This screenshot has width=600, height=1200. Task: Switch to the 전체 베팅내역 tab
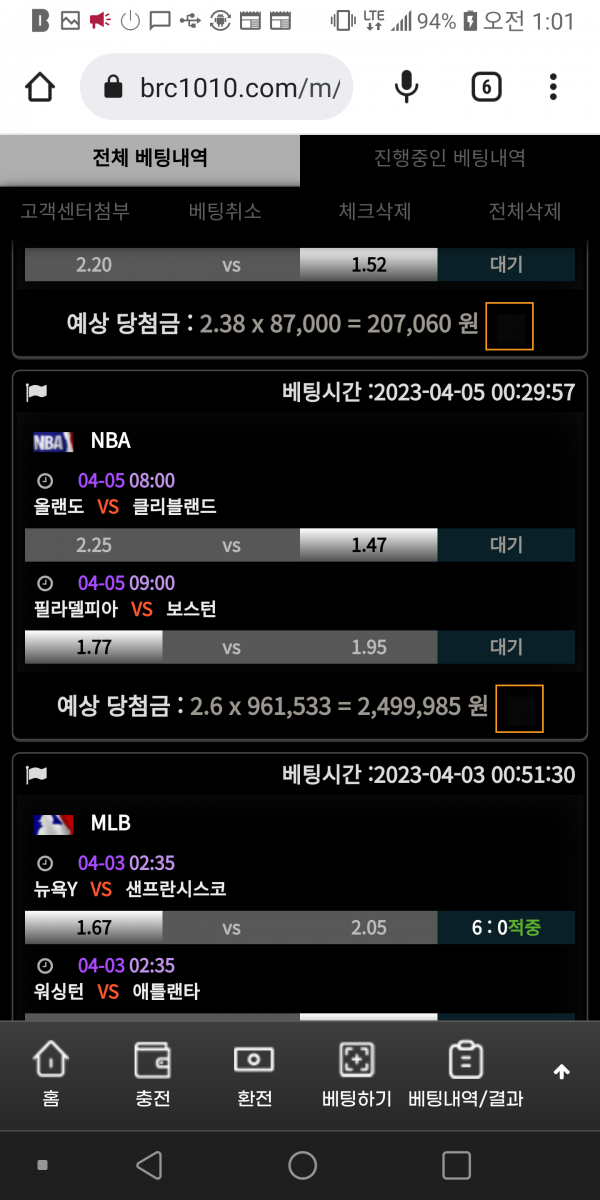[x=150, y=158]
